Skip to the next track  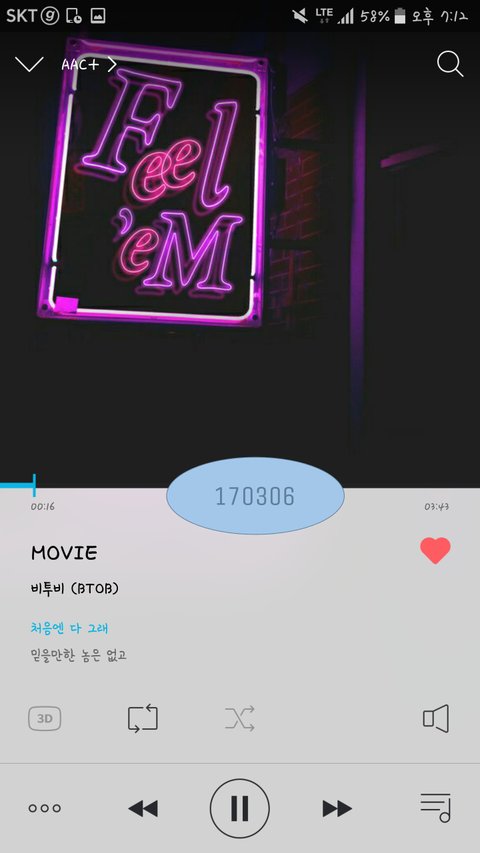[x=337, y=808]
